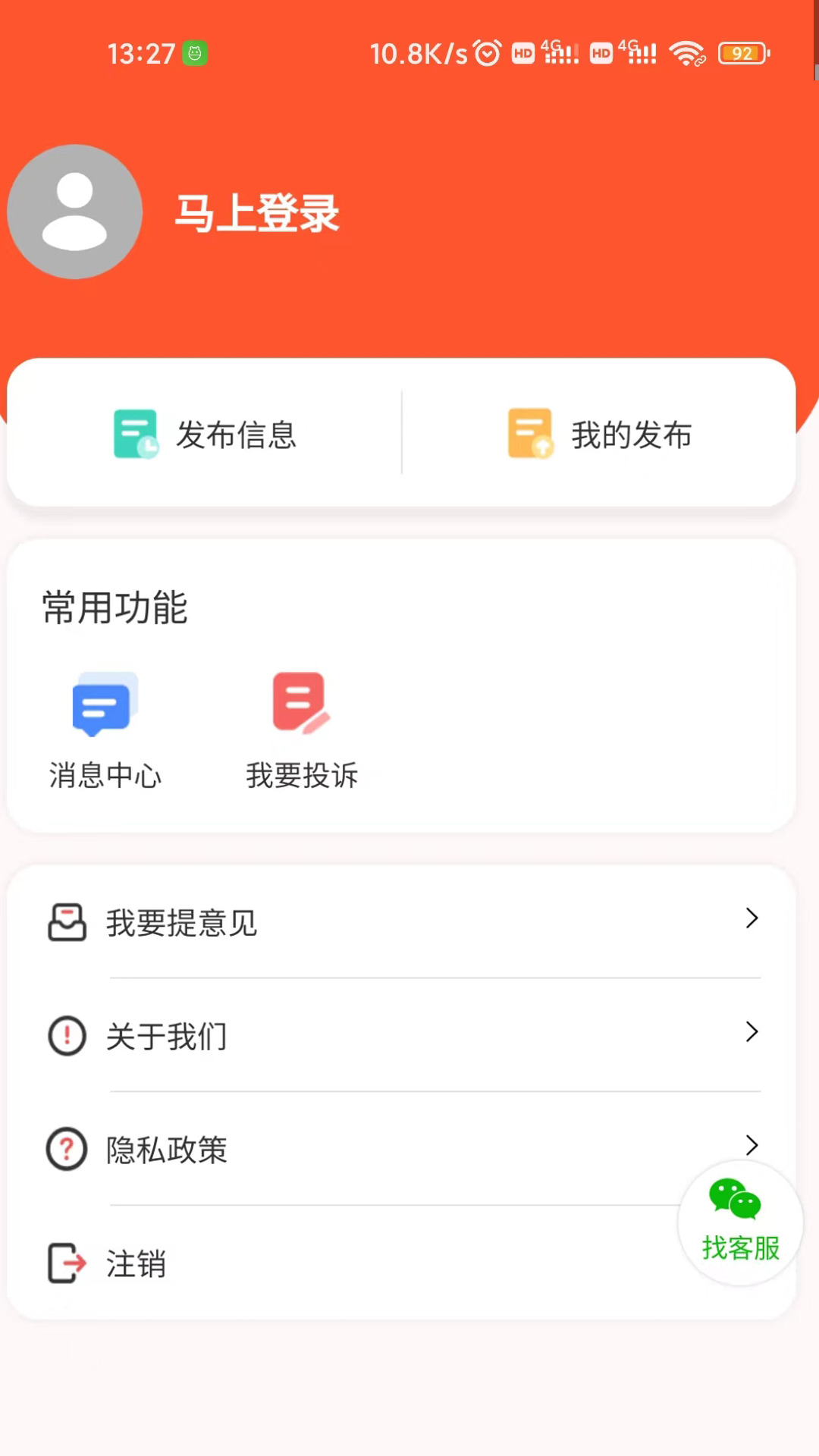
Task: Expand 我要提意见 with its right chevron
Action: click(752, 918)
